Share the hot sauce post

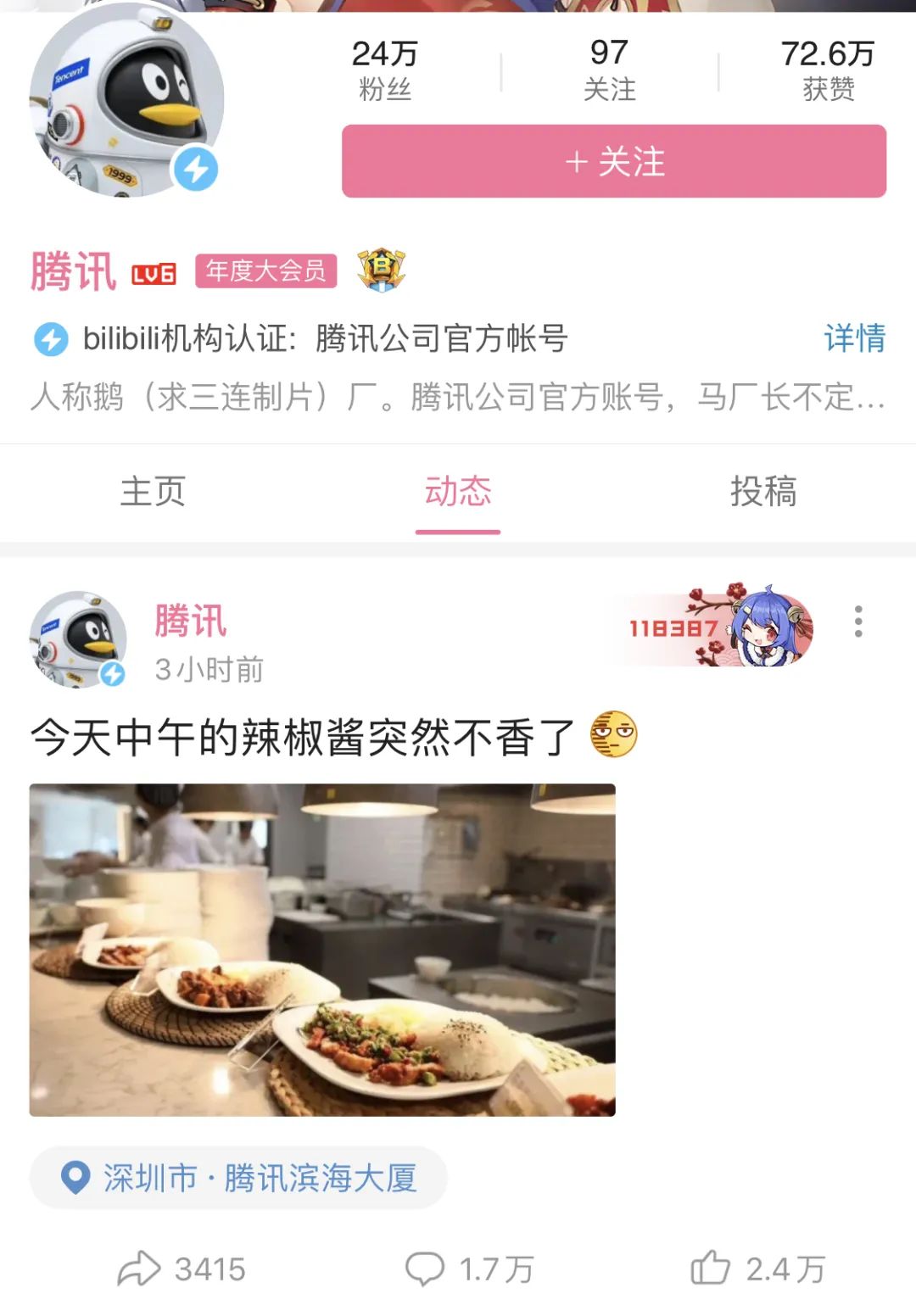point(182,1269)
